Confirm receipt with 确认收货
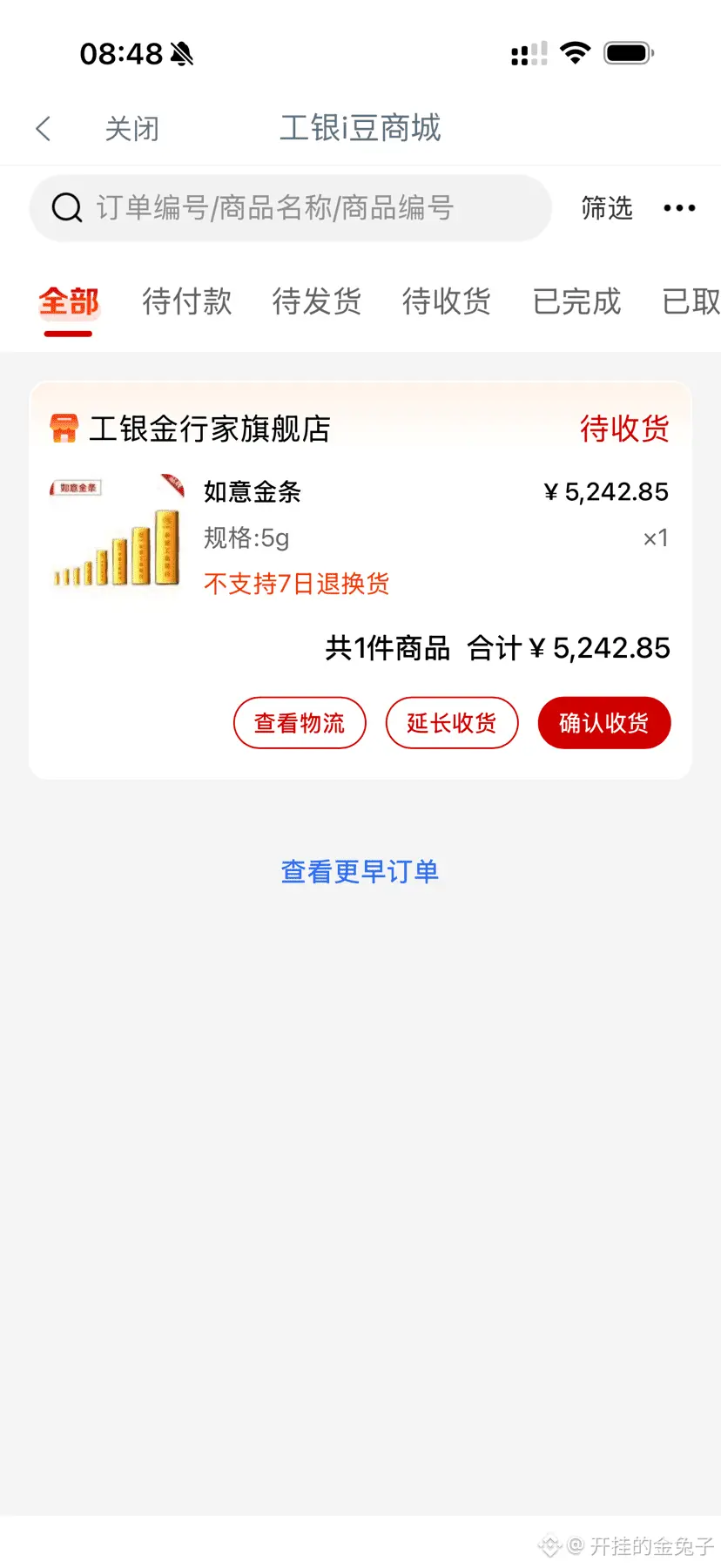 (603, 723)
